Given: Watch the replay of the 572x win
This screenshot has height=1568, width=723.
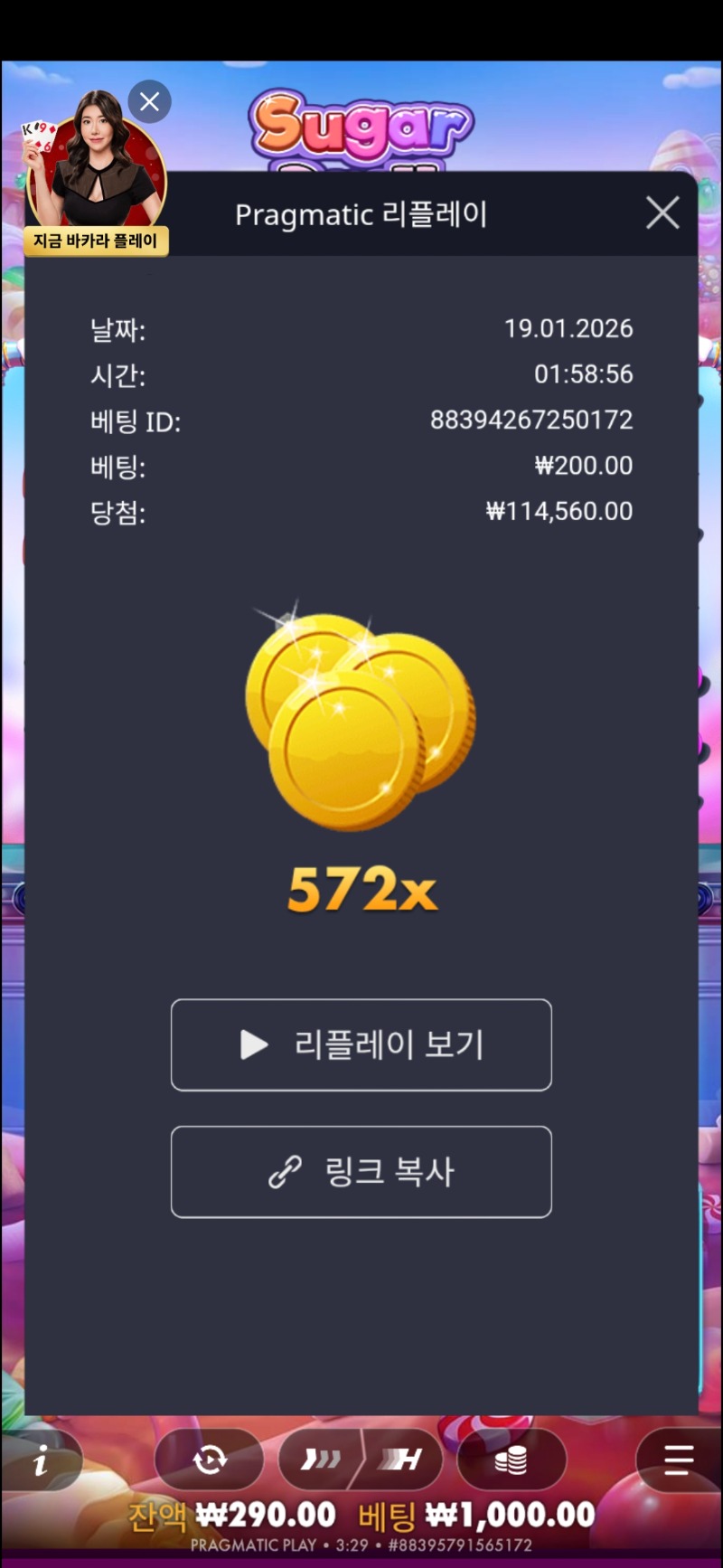Looking at the screenshot, I should tap(361, 1044).
